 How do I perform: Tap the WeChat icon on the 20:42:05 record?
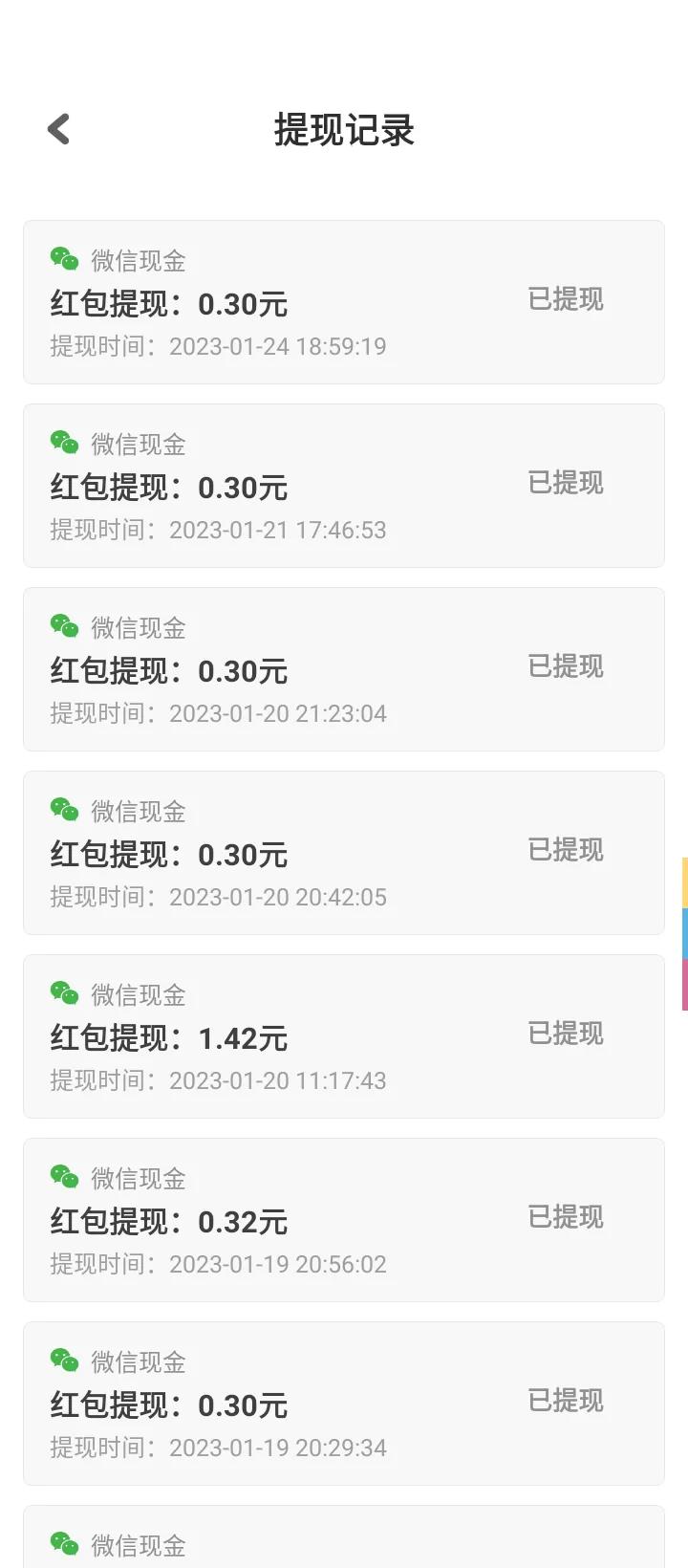63,809
